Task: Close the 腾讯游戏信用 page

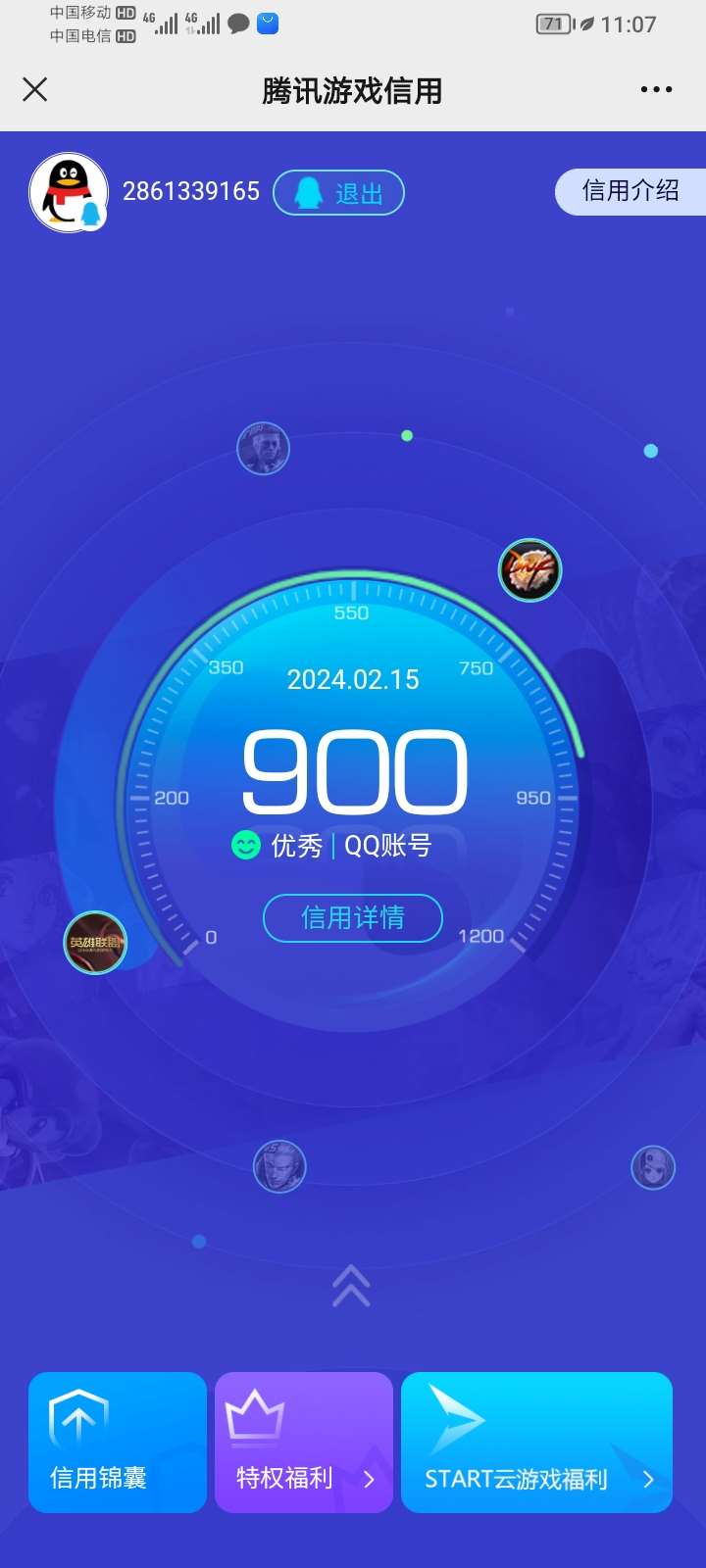Action: tap(35, 90)
